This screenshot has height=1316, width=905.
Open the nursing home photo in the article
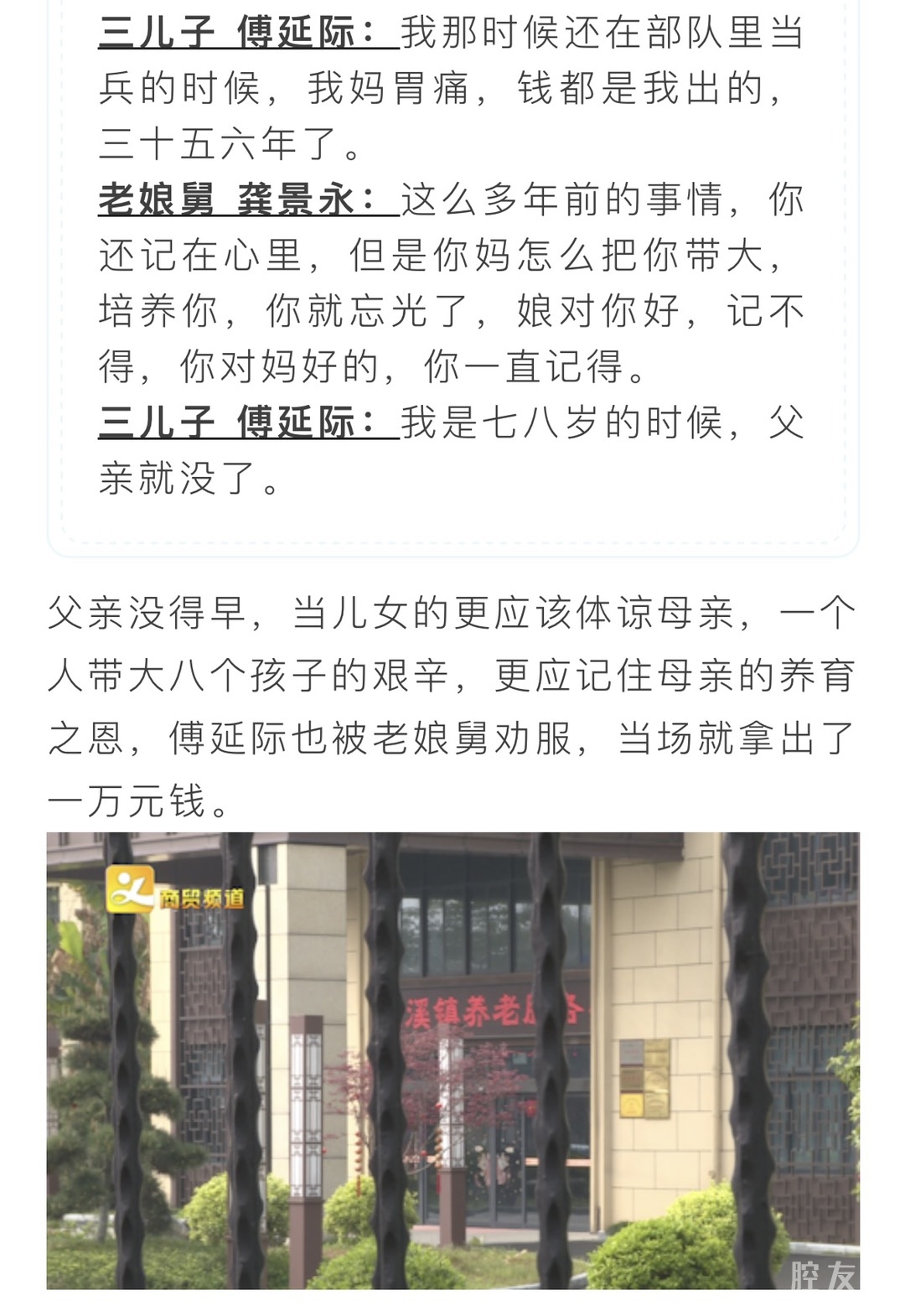tap(452, 1060)
